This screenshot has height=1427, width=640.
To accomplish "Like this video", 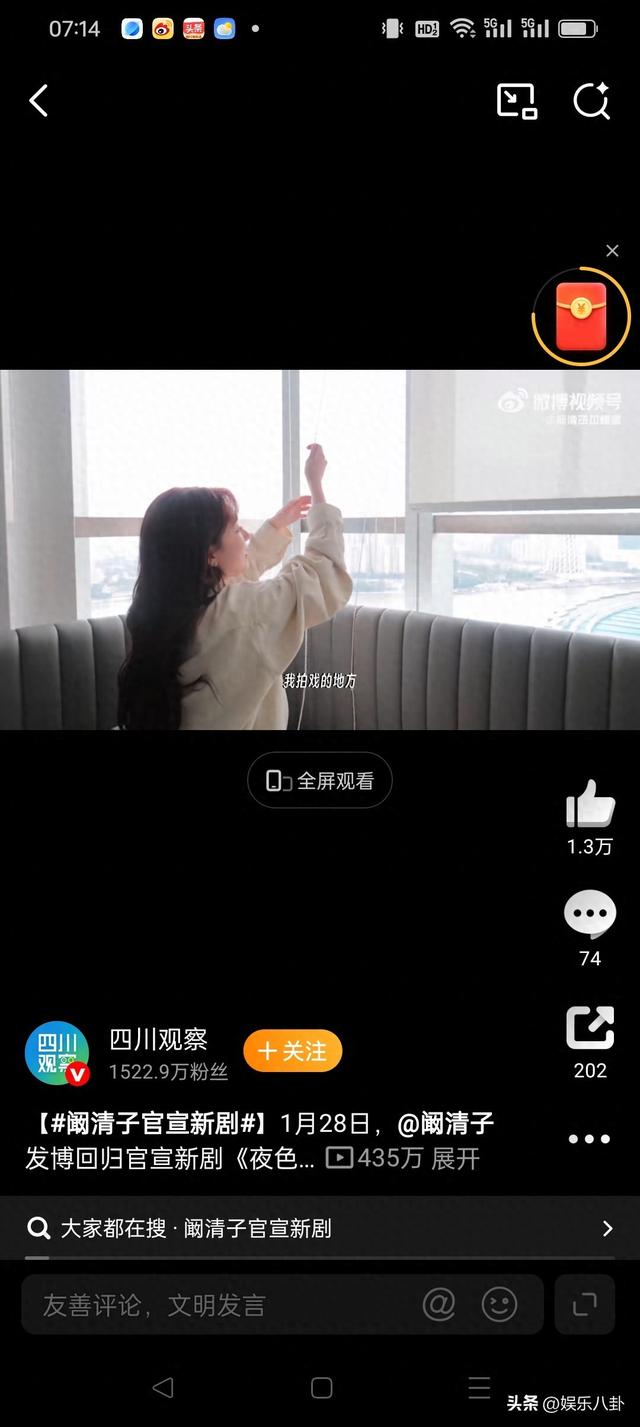I will pyautogui.click(x=590, y=804).
